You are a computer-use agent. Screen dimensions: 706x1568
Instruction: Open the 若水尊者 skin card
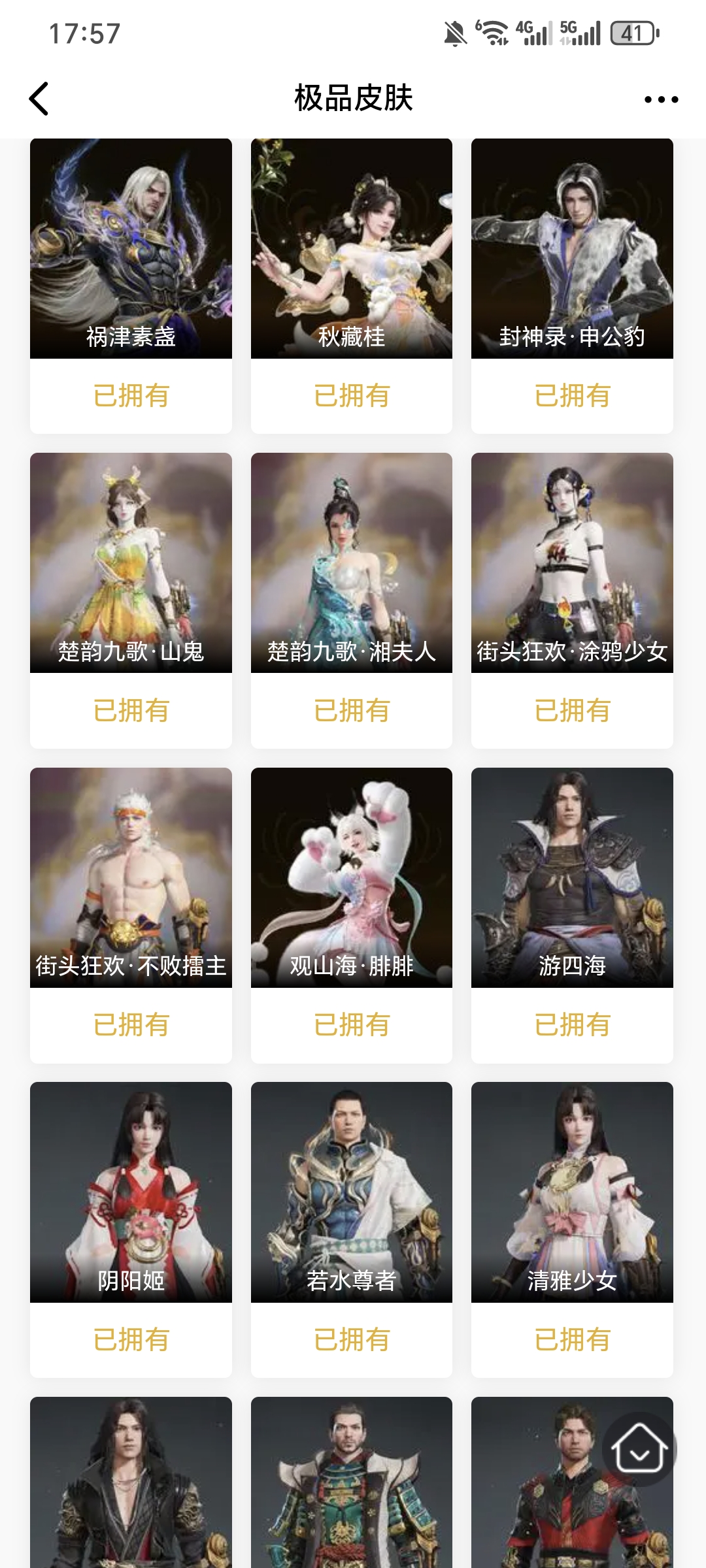point(352,1192)
